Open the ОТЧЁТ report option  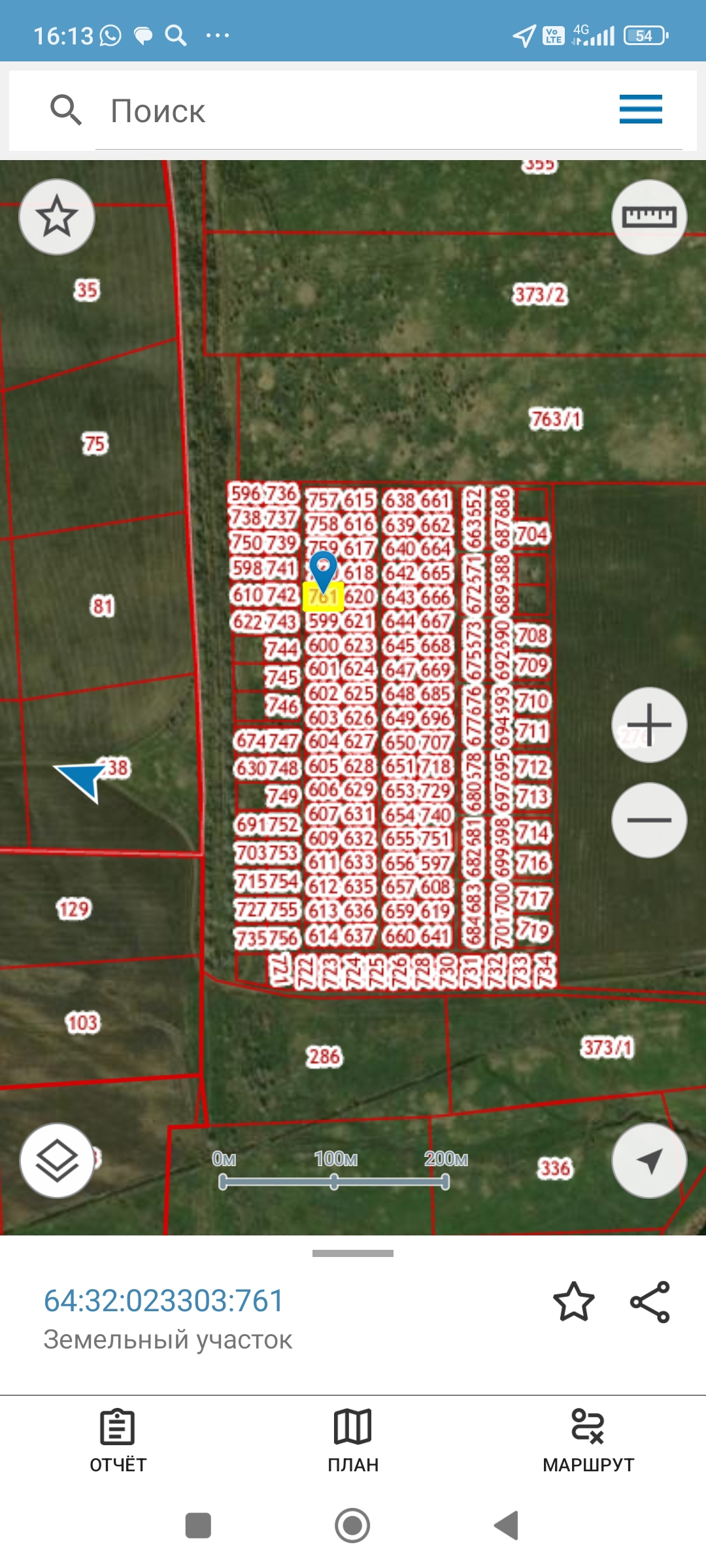point(118,1441)
